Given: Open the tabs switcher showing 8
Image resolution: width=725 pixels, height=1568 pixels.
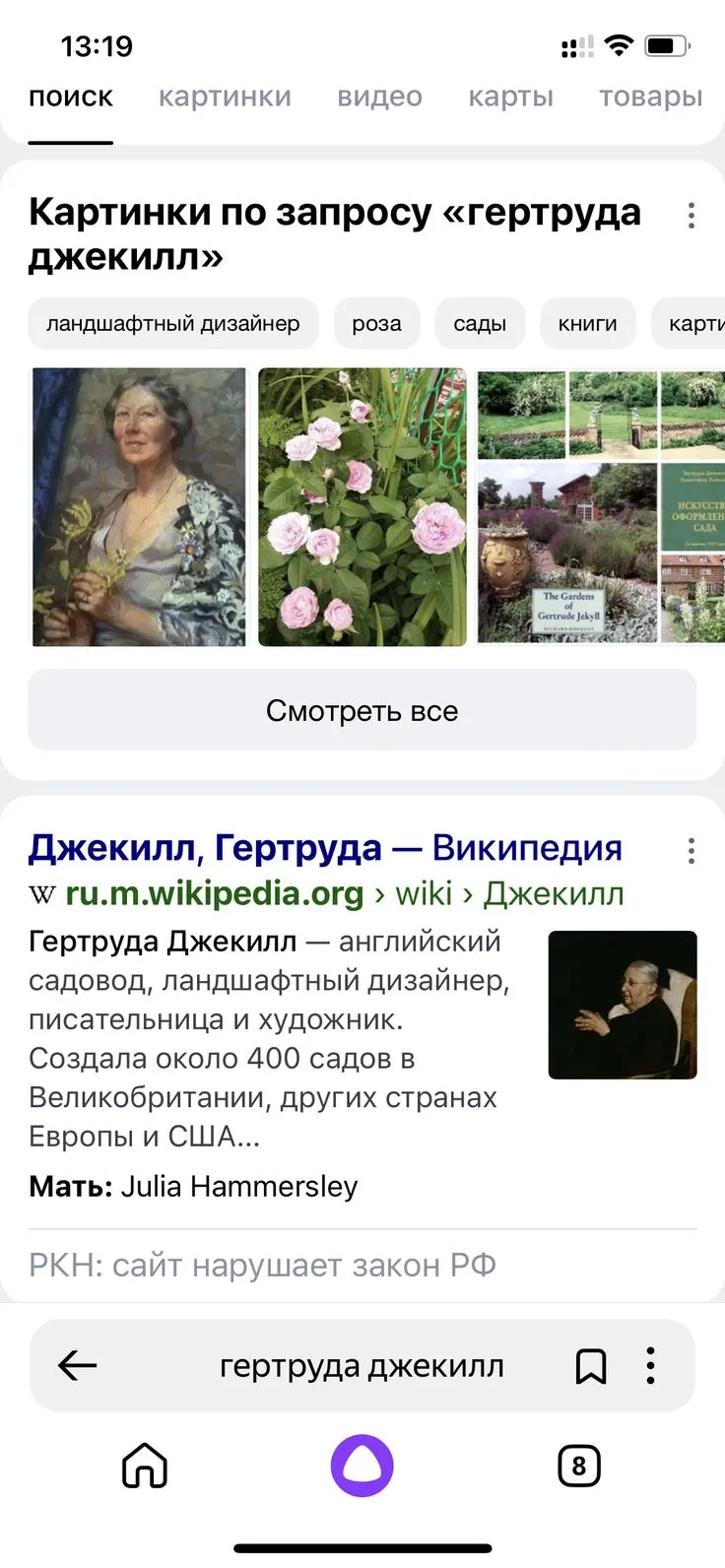Looking at the screenshot, I should point(579,1467).
